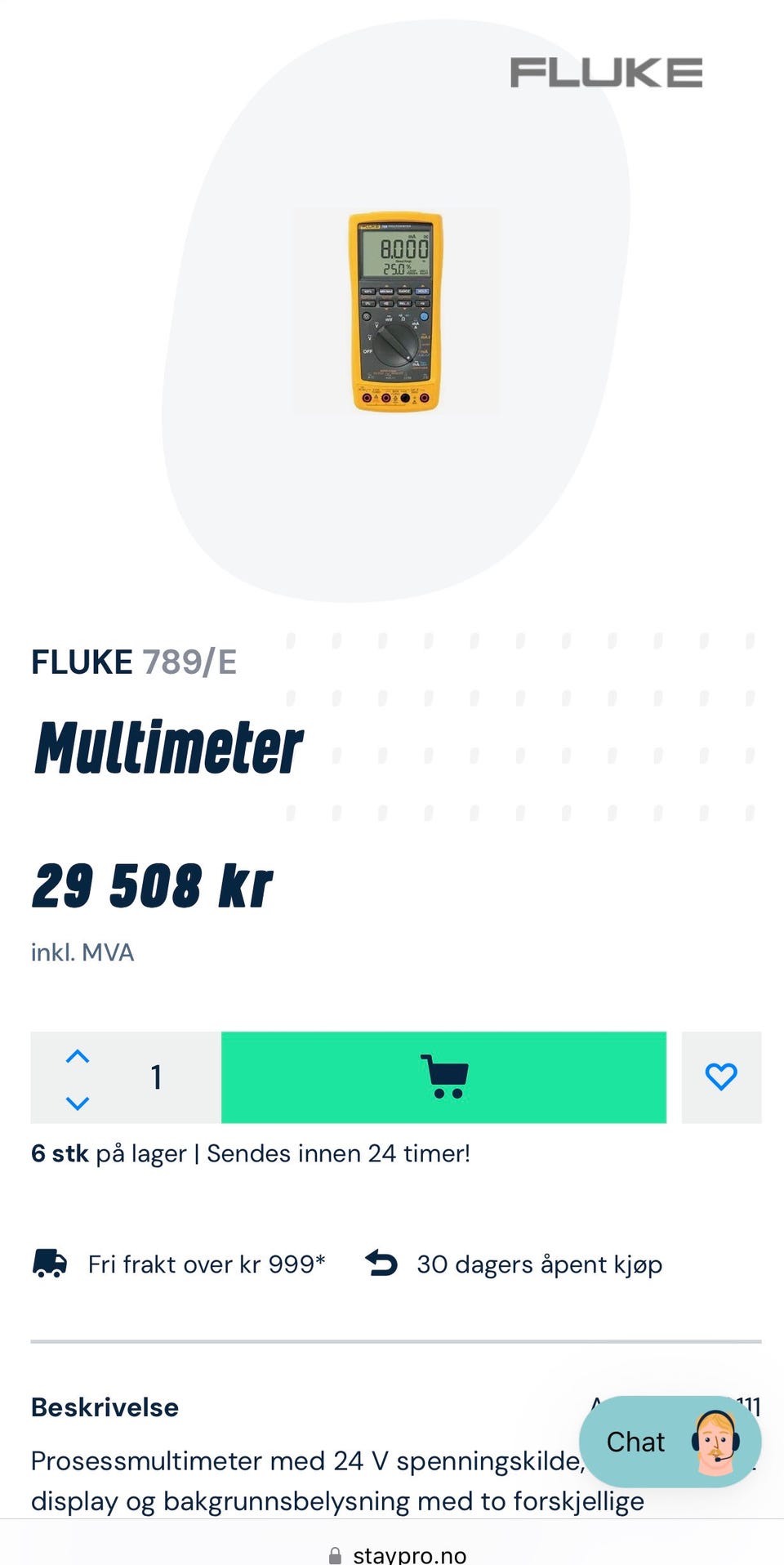Click the 789/E model number label
The height and width of the screenshot is (1565, 784).
(x=189, y=662)
